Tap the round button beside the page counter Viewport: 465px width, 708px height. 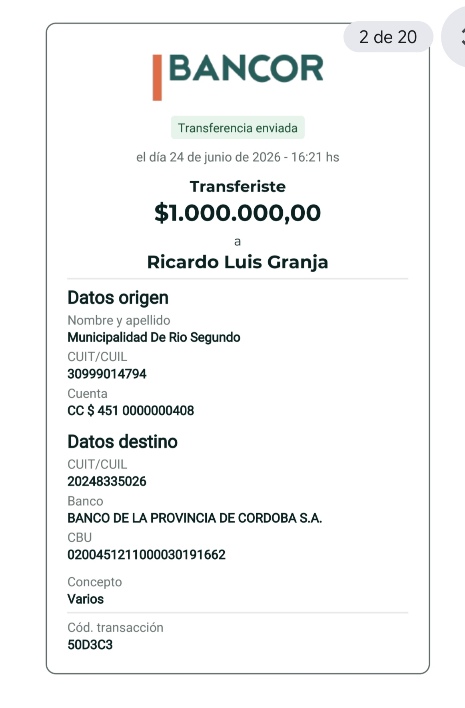click(x=455, y=37)
